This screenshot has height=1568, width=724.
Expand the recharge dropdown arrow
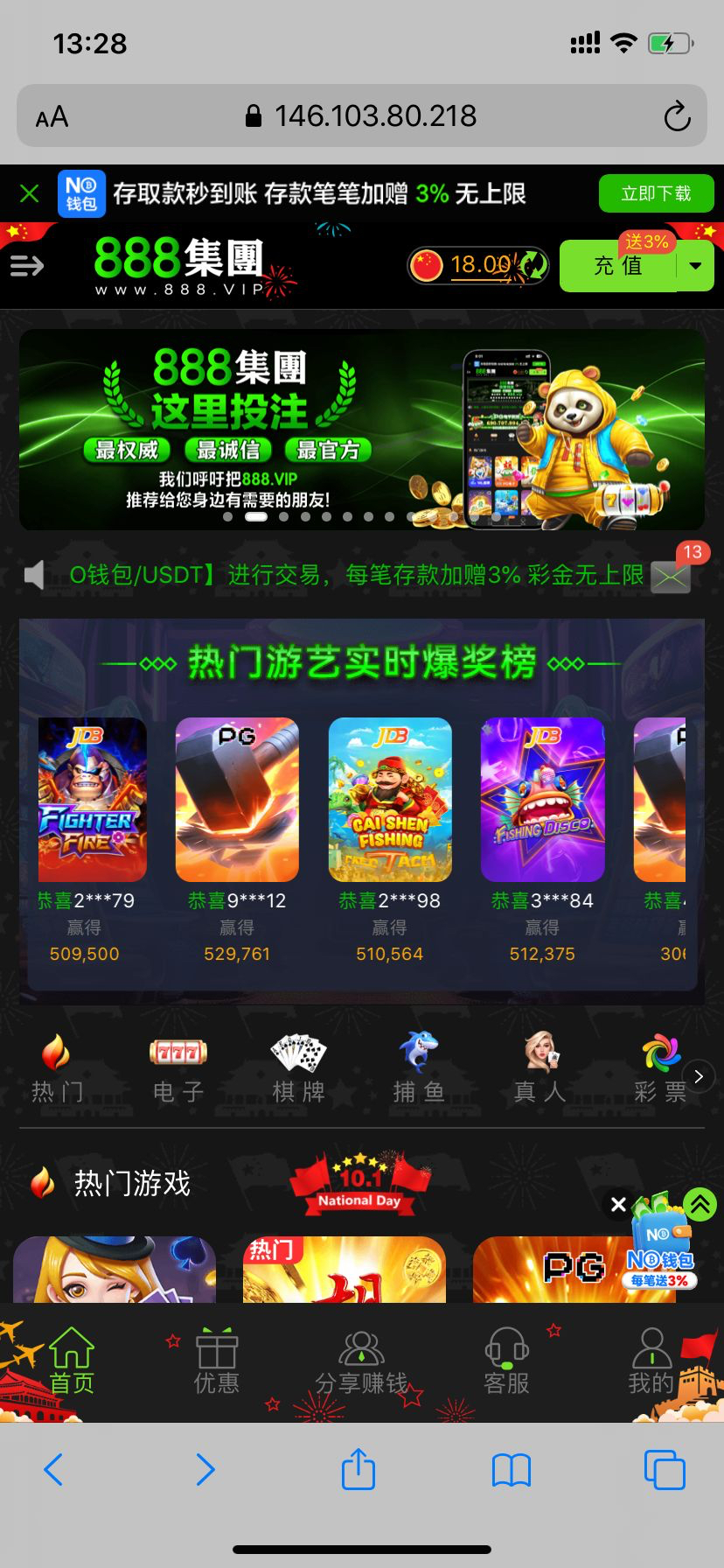696,265
